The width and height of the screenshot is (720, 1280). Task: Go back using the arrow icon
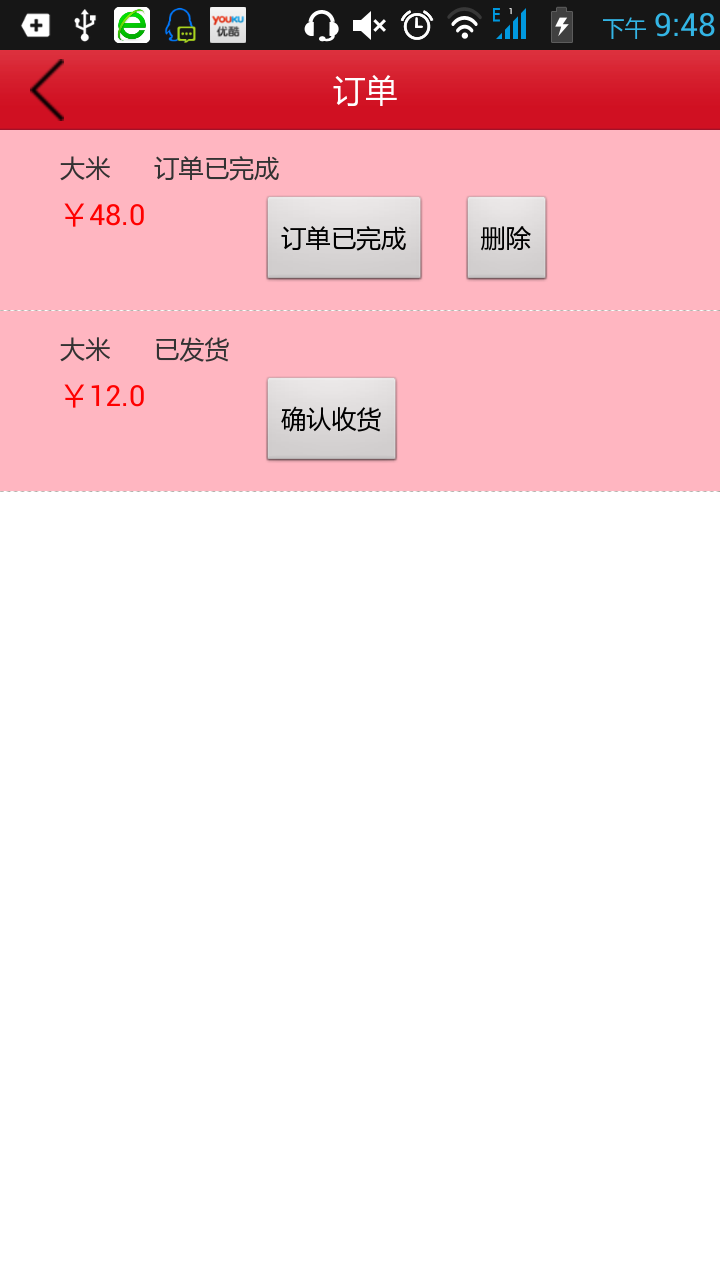point(47,90)
